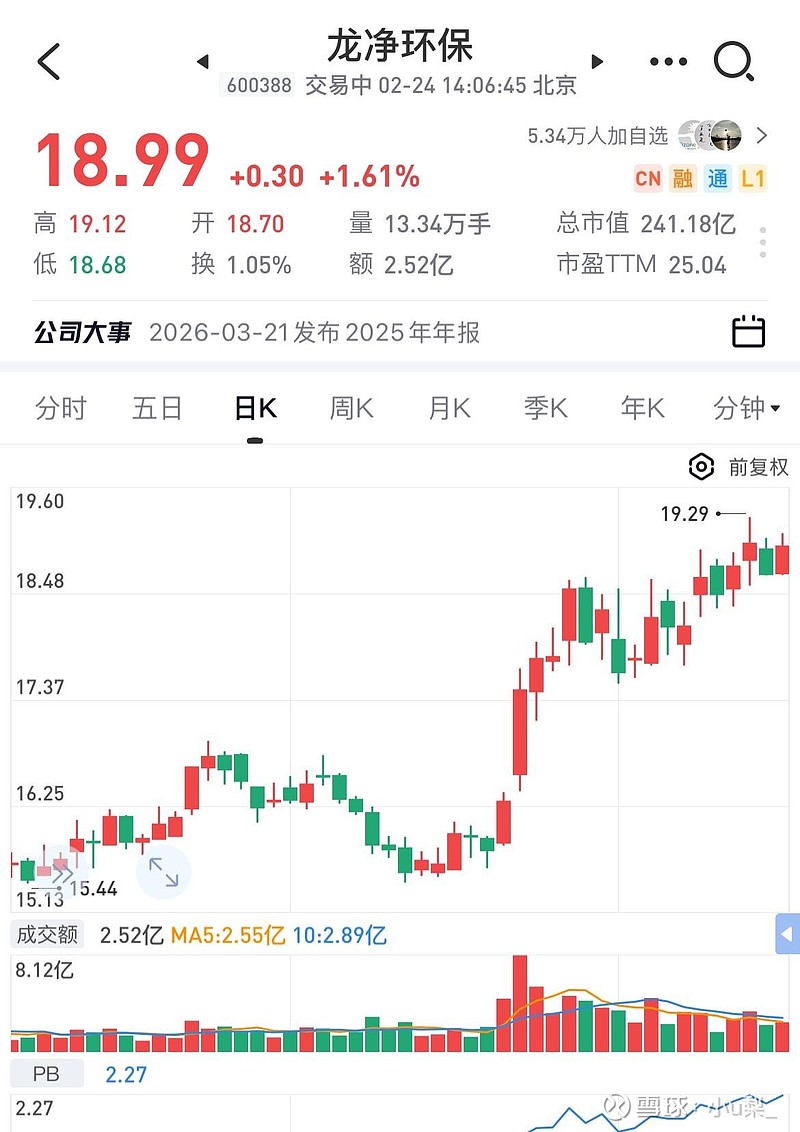Viewport: 800px width, 1132px height.
Task: Expand the collapsed blue side panel arrow
Action: pos(788,934)
